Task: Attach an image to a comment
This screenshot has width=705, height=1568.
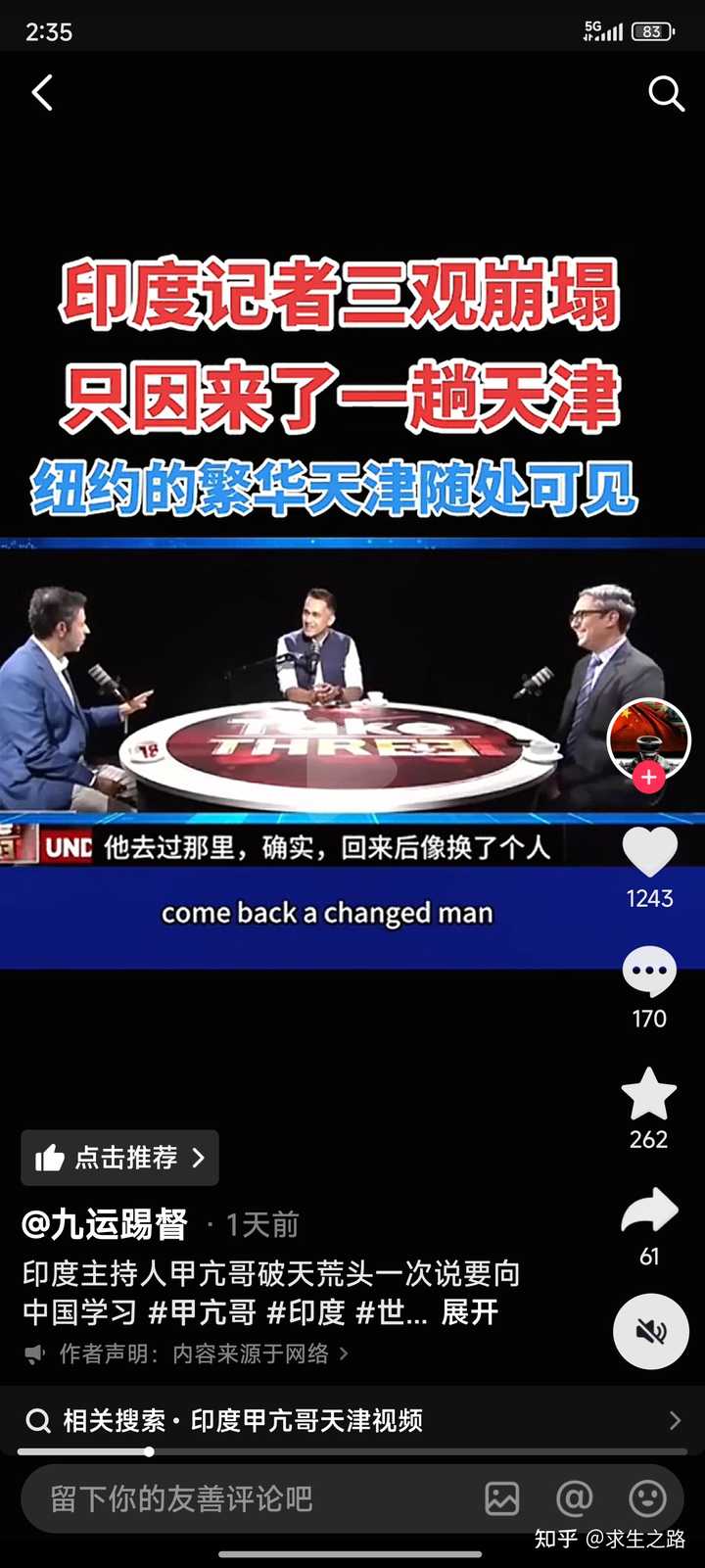Action: tap(502, 1498)
